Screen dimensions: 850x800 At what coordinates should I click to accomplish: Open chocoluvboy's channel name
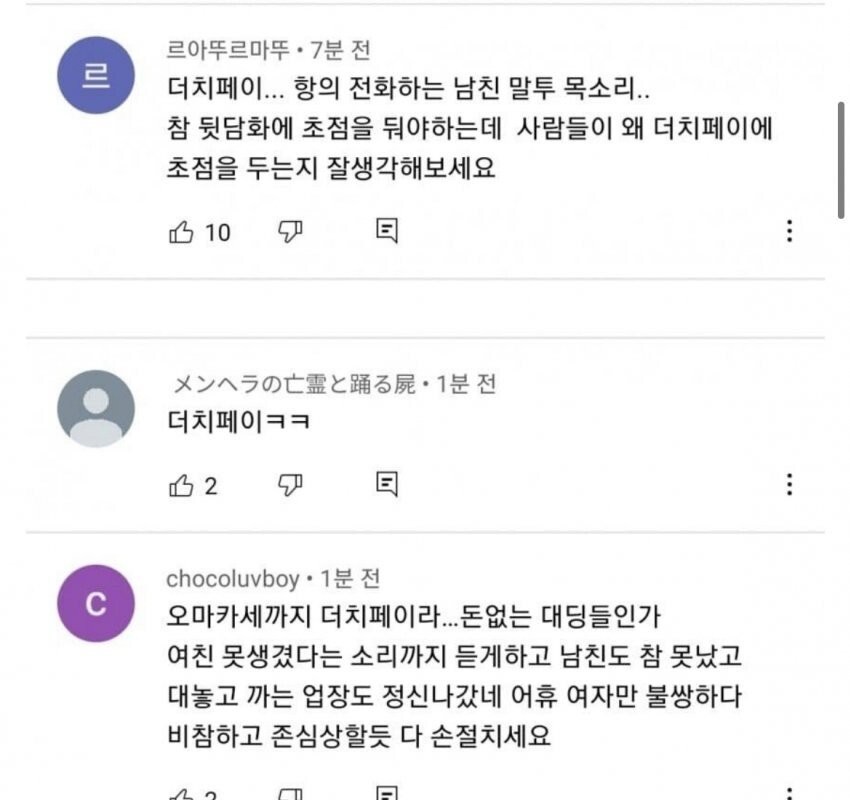pos(232,579)
